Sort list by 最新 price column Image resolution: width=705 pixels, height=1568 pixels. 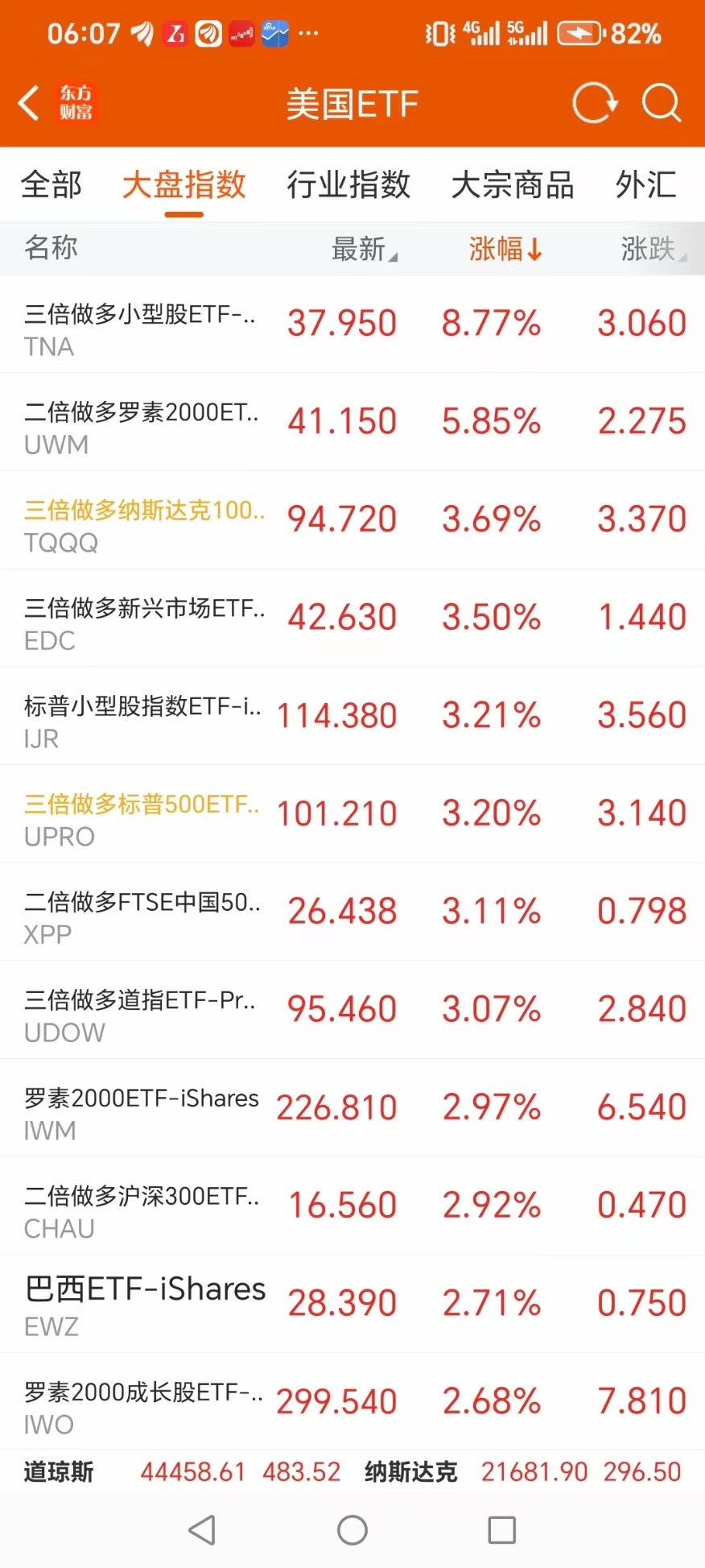pyautogui.click(x=364, y=249)
